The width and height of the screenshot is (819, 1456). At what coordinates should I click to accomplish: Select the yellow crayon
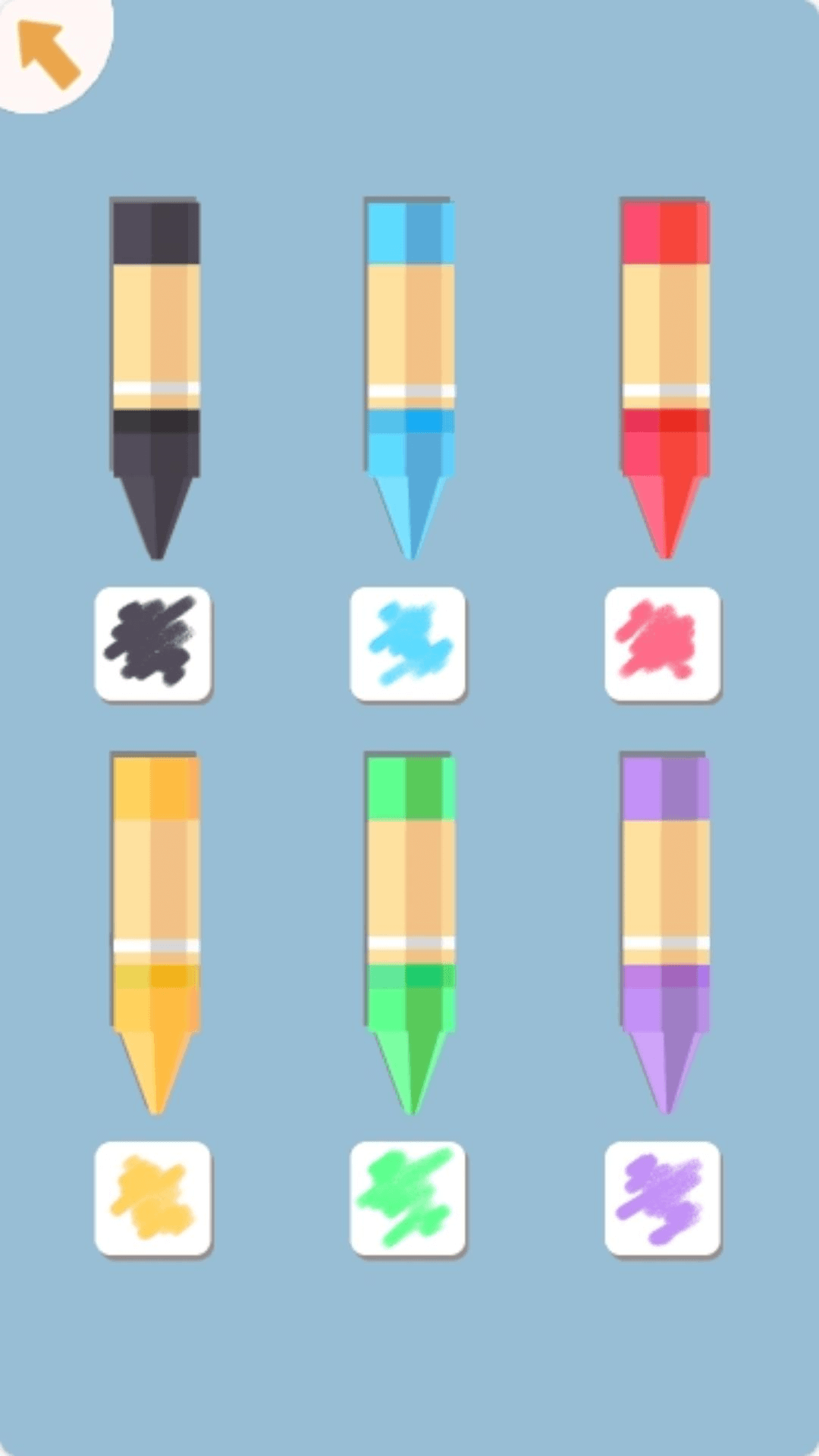click(x=155, y=934)
